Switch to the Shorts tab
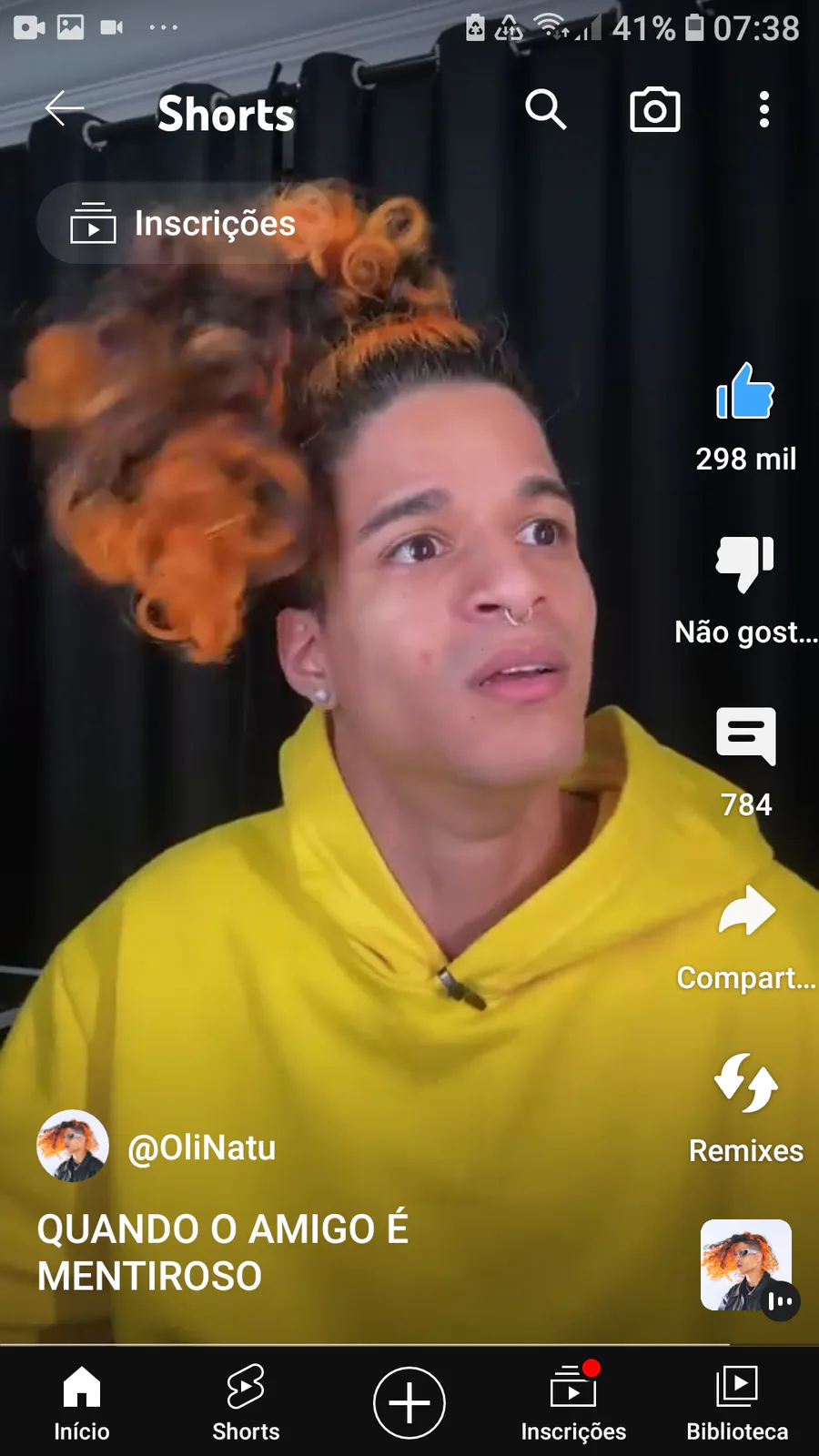The height and width of the screenshot is (1456, 819). coord(246,1402)
